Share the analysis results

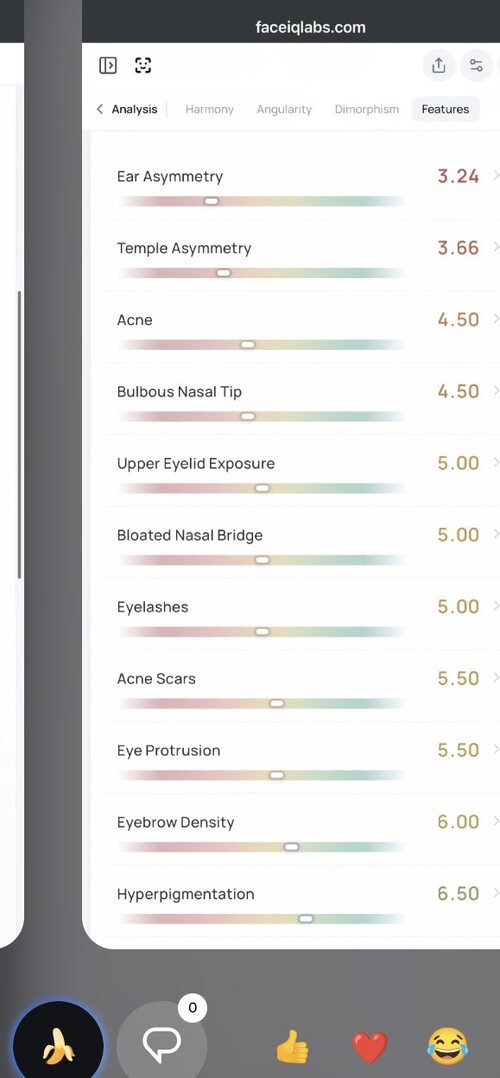tap(439, 65)
